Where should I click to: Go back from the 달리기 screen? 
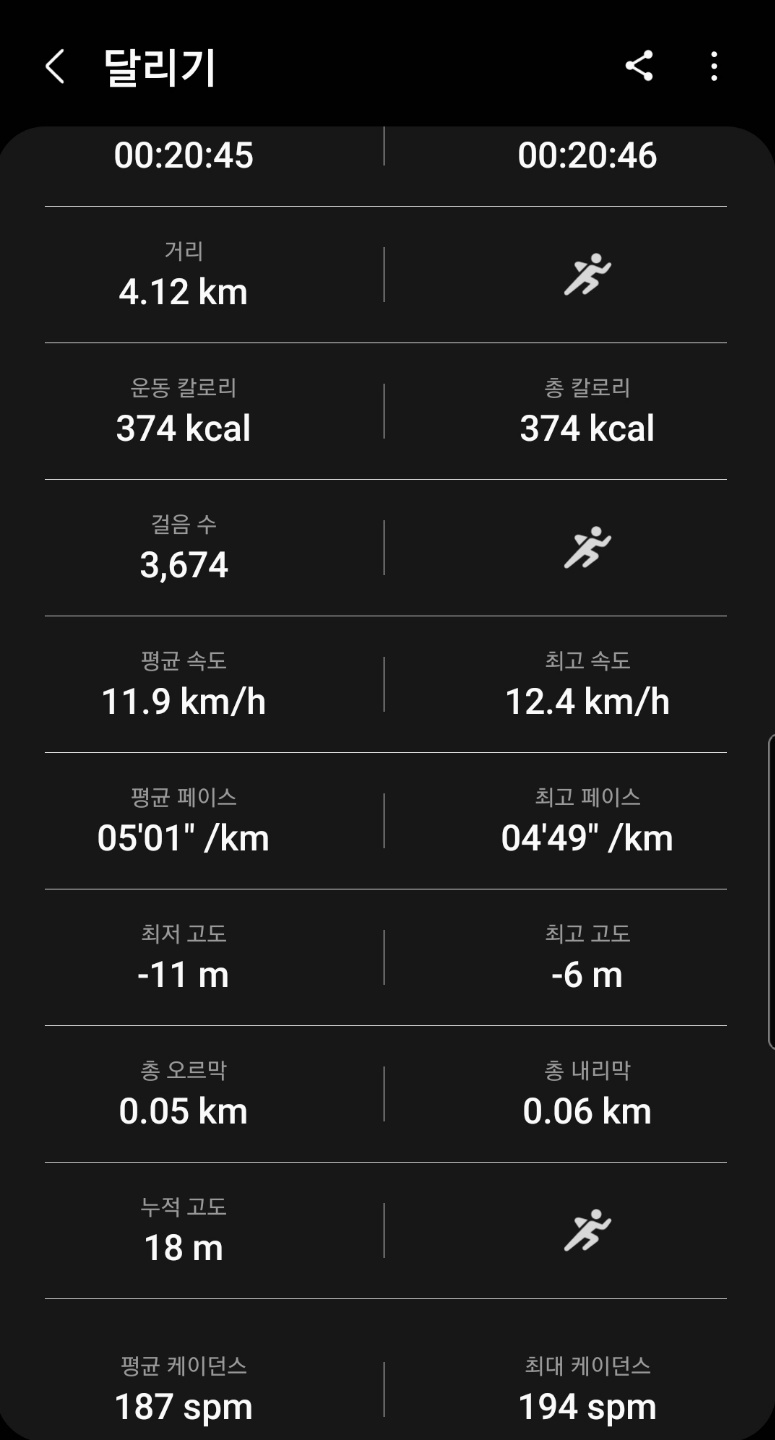pos(55,67)
